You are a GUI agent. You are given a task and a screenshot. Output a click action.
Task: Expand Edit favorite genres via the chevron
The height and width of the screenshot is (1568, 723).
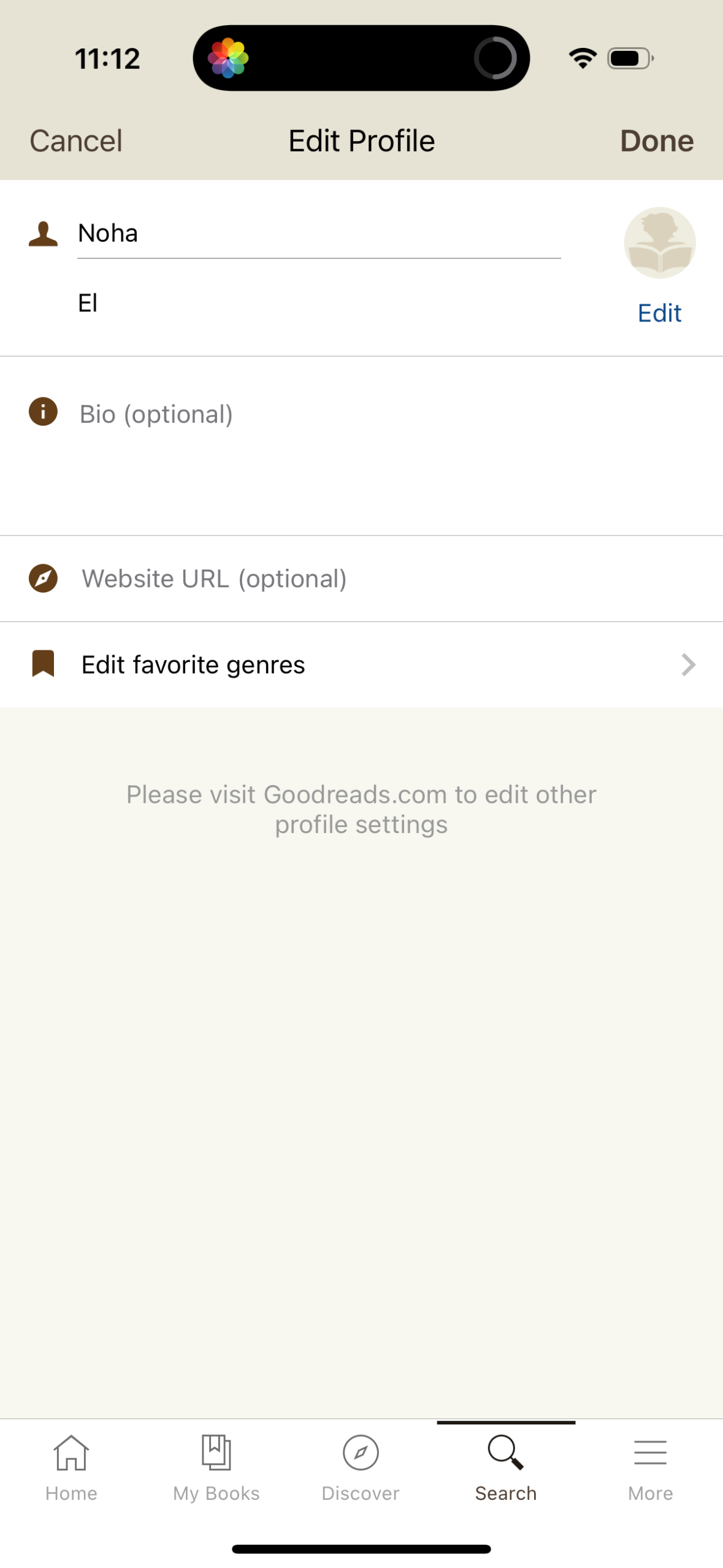pos(688,664)
